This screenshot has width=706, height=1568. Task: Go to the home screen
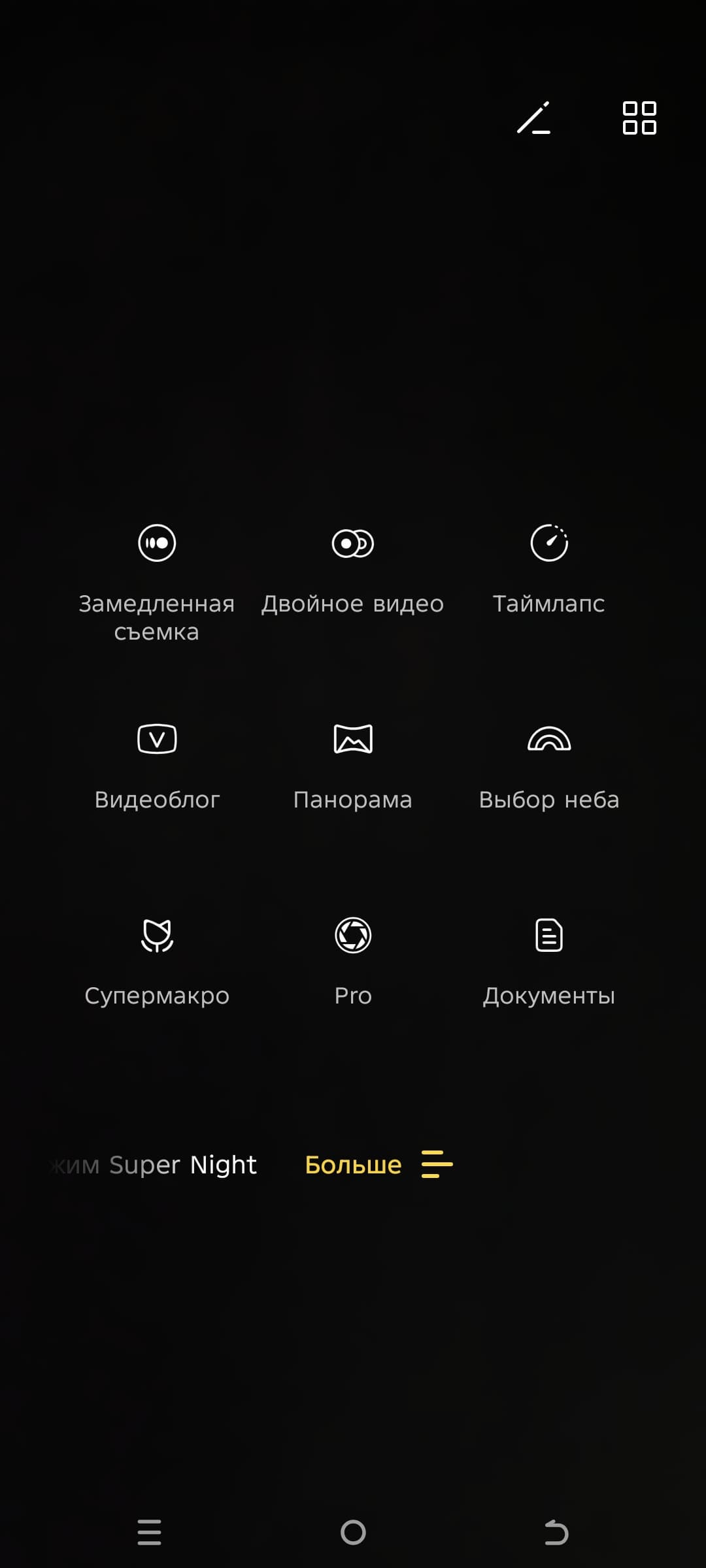(353, 1532)
